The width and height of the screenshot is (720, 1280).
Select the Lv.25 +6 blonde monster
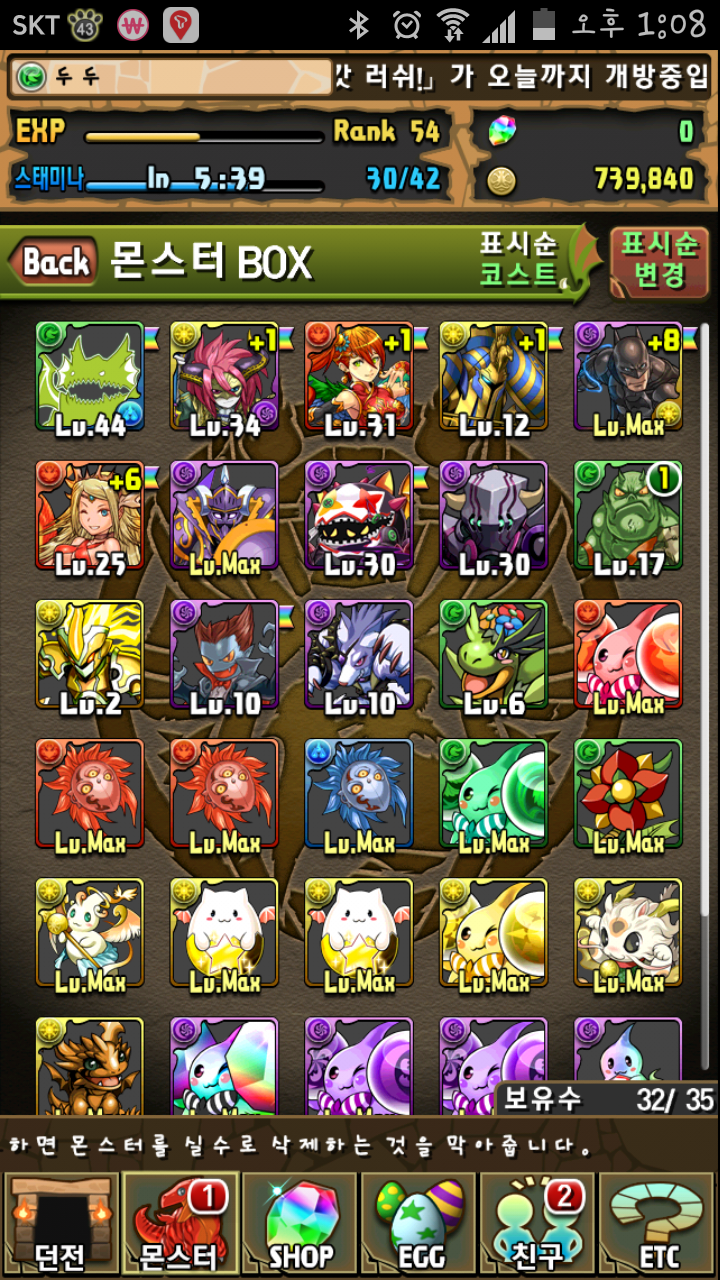tap(89, 515)
